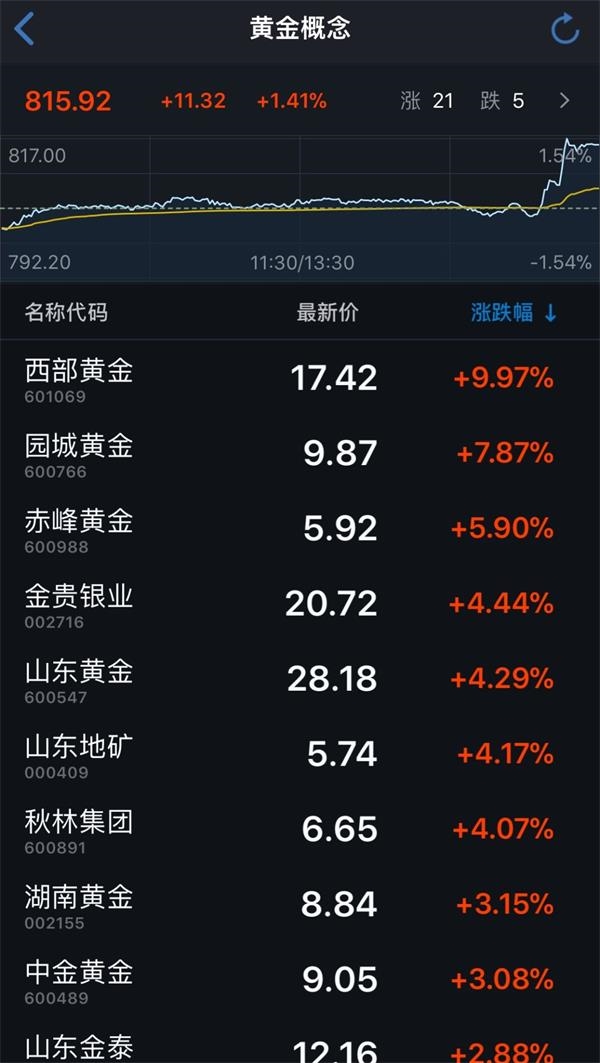Screen dimensions: 600x1063
Task: Select 湖南黄金 in the list
Action: pos(300,904)
